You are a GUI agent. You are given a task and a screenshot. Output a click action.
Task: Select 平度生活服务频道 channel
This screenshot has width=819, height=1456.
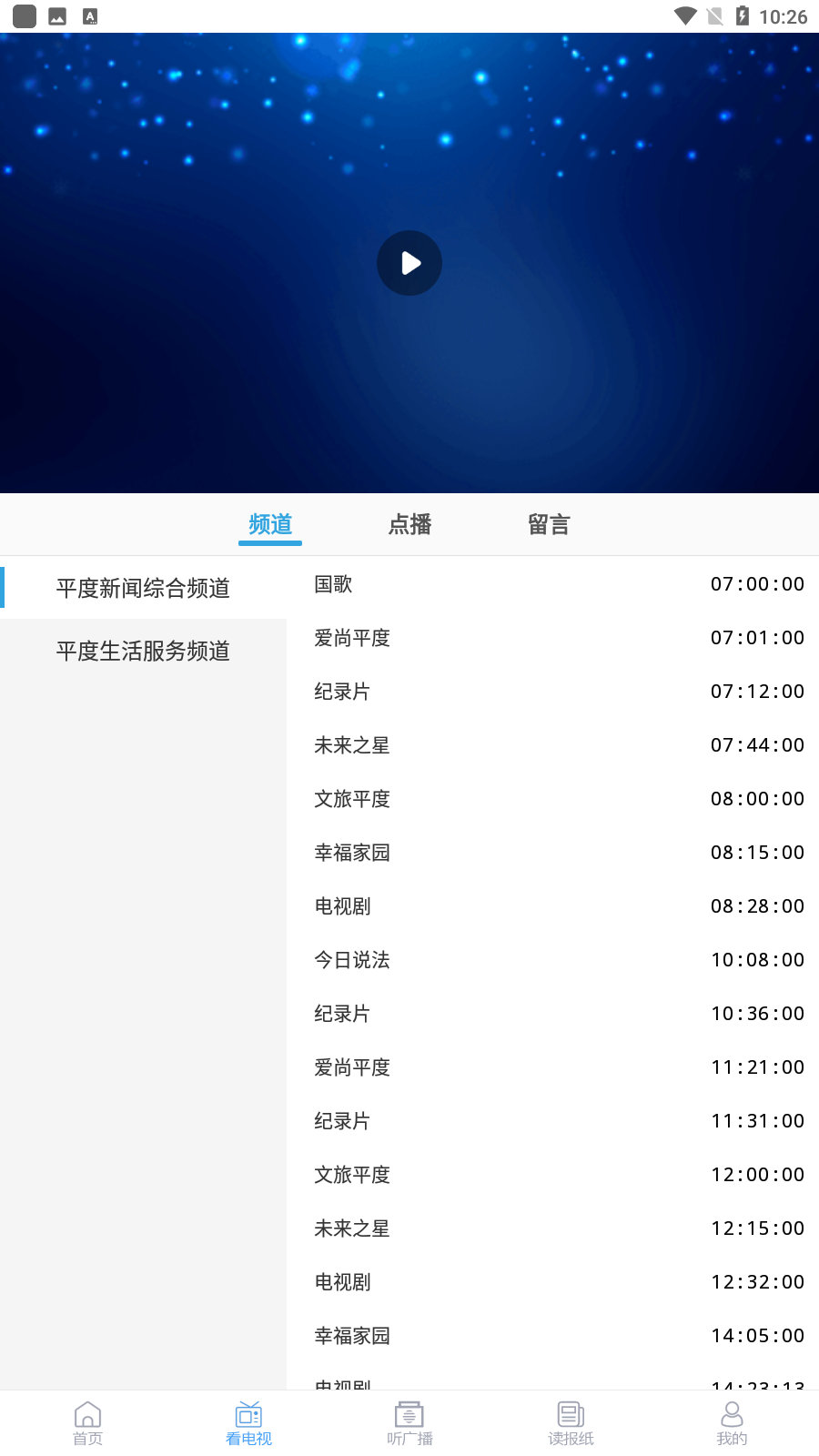(x=143, y=651)
